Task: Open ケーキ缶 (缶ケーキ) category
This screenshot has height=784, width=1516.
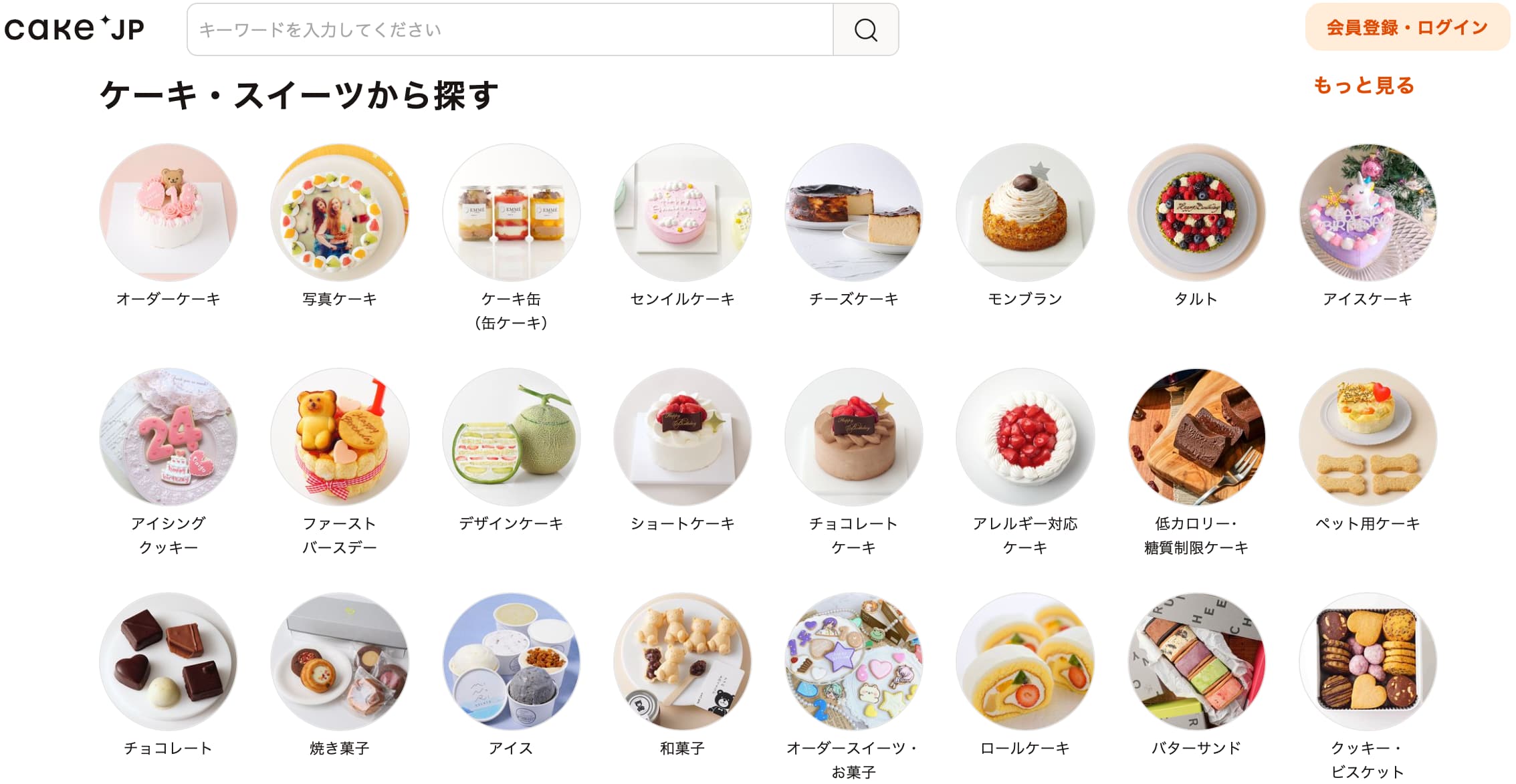Action: coord(511,213)
